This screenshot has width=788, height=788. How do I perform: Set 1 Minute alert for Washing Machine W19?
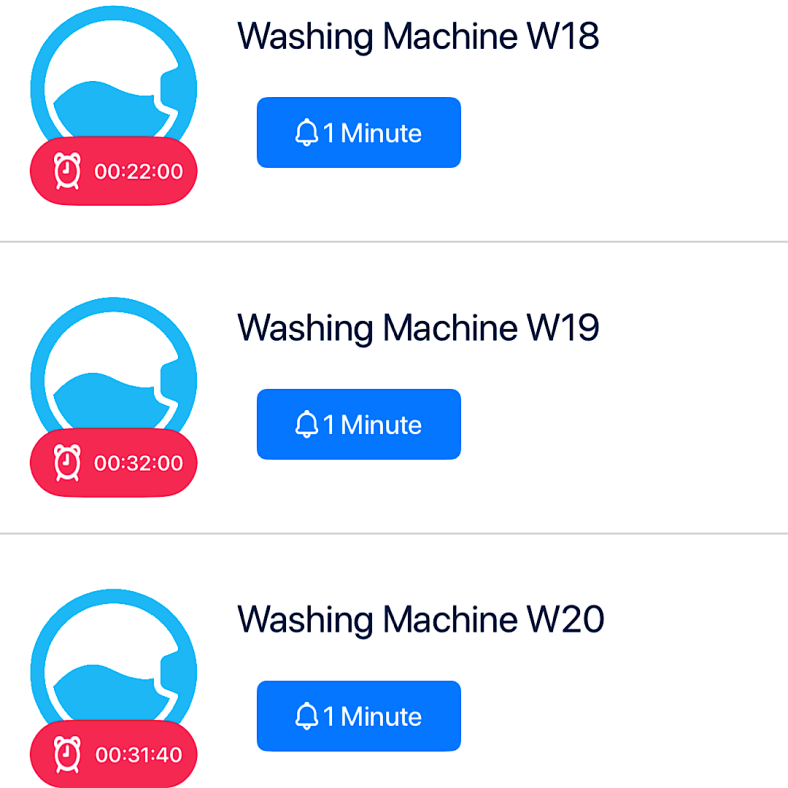pyautogui.click(x=358, y=424)
